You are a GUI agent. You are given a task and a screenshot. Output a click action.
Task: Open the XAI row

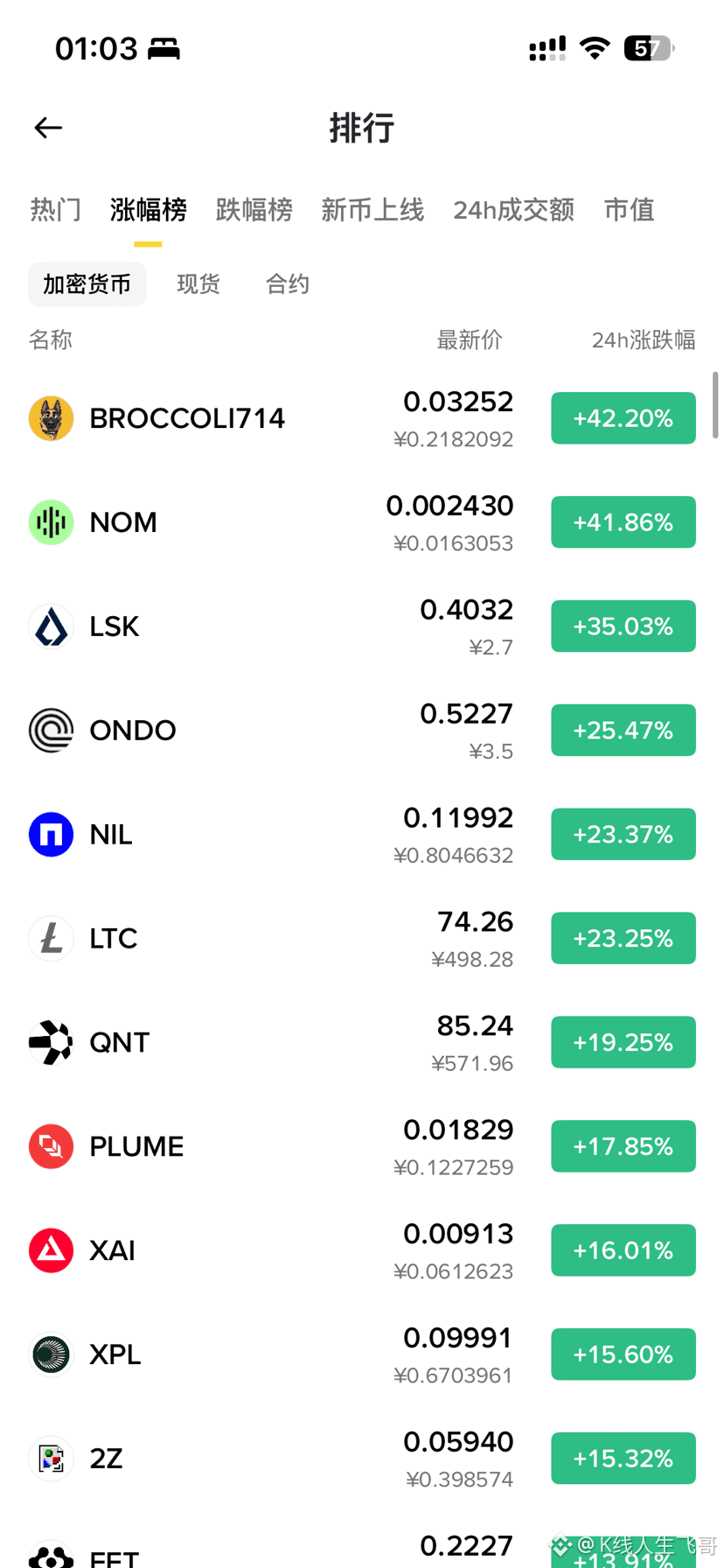pyautogui.click(x=362, y=1251)
